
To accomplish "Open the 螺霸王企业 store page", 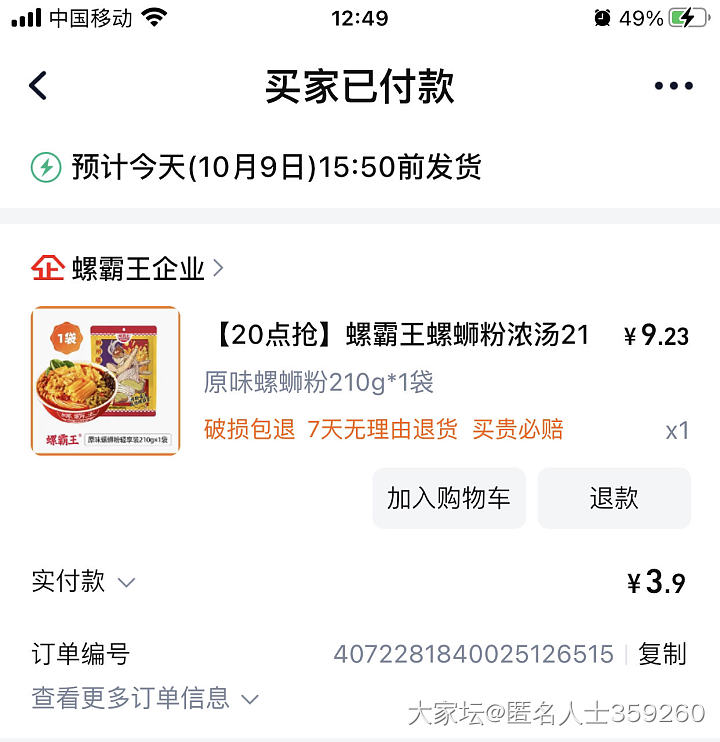I will (138, 268).
